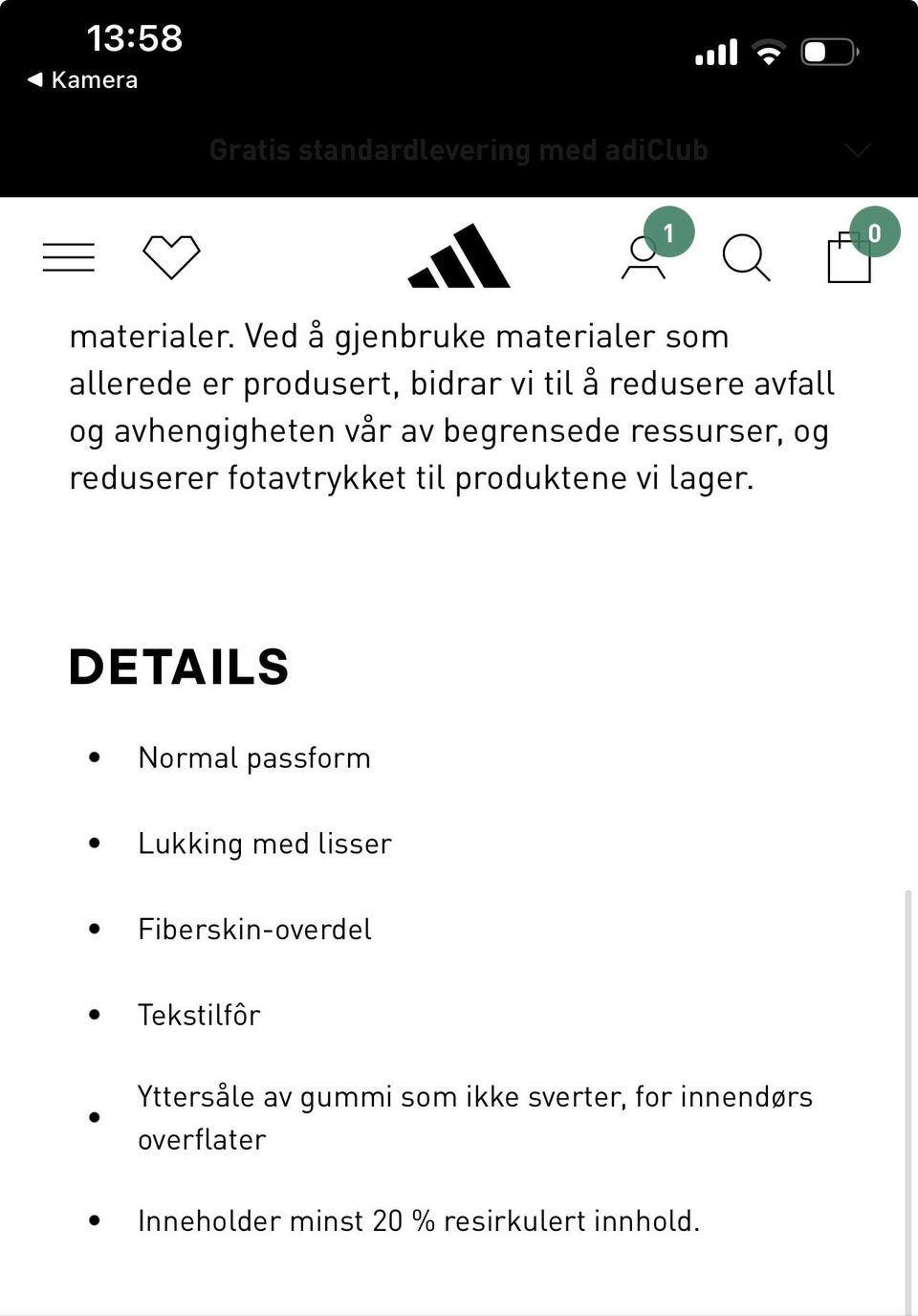This screenshot has width=918, height=1316.
Task: Tap the Wi-Fi icon in status bar
Action: [768, 51]
